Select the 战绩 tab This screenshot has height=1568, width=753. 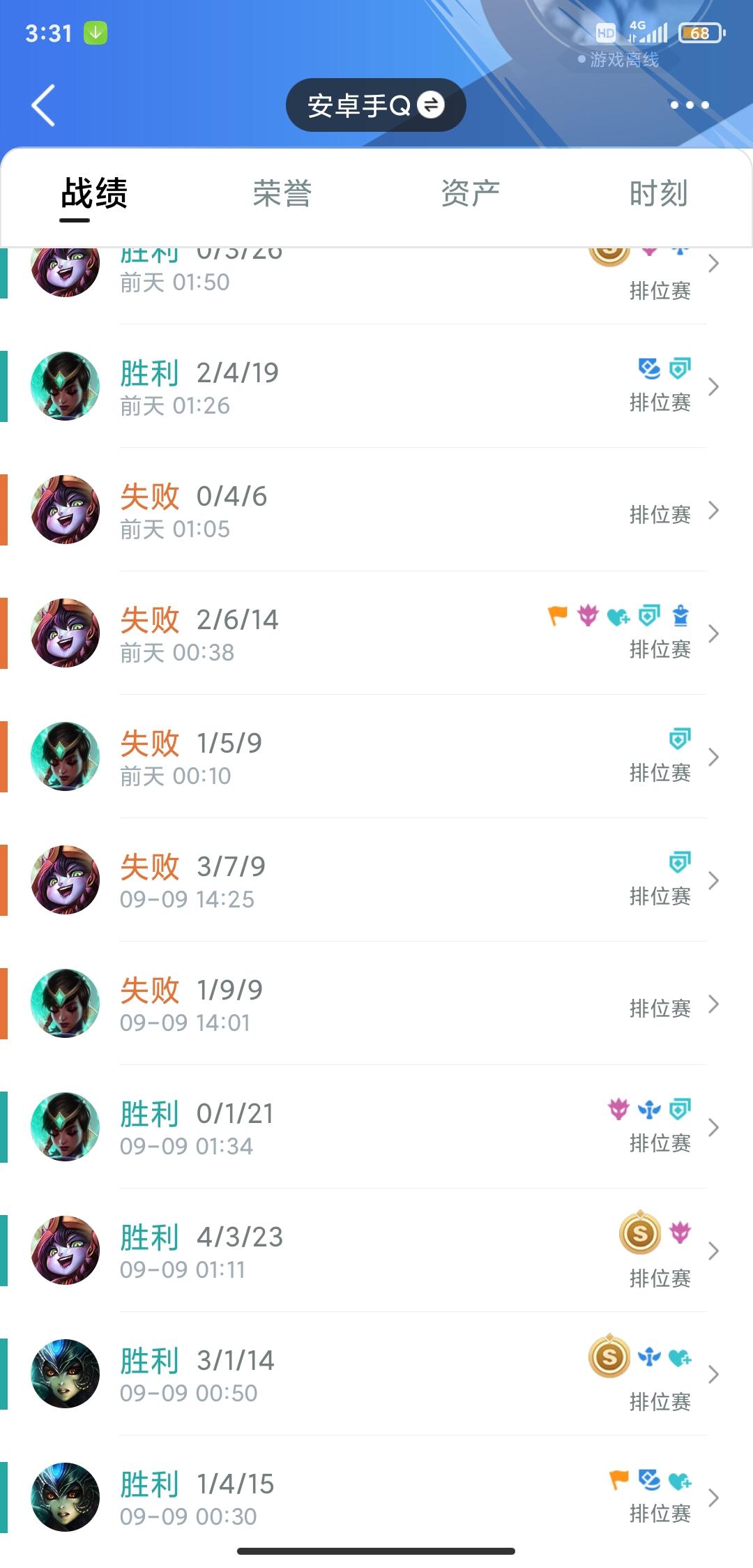[x=94, y=194]
